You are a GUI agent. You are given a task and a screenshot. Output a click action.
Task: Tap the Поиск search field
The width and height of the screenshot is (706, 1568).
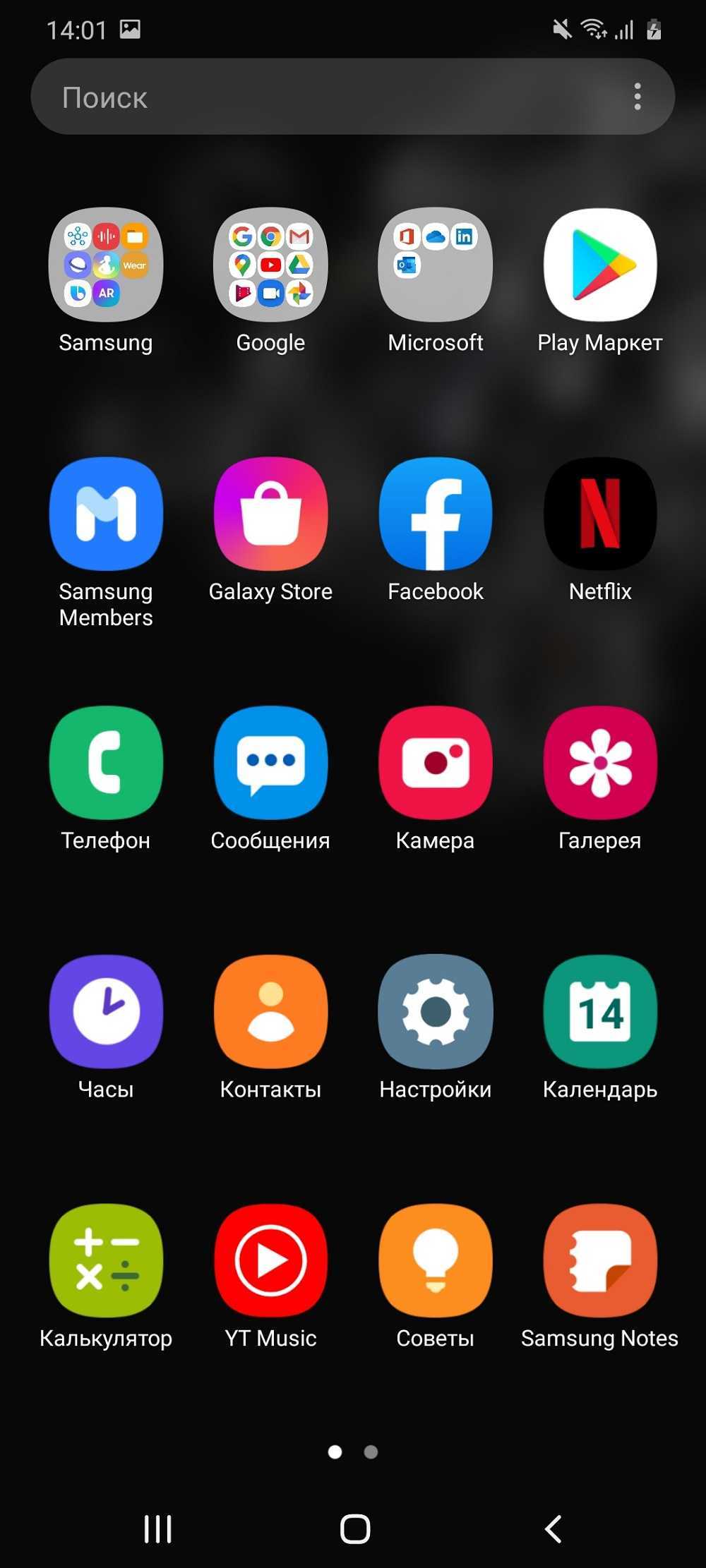(318, 97)
